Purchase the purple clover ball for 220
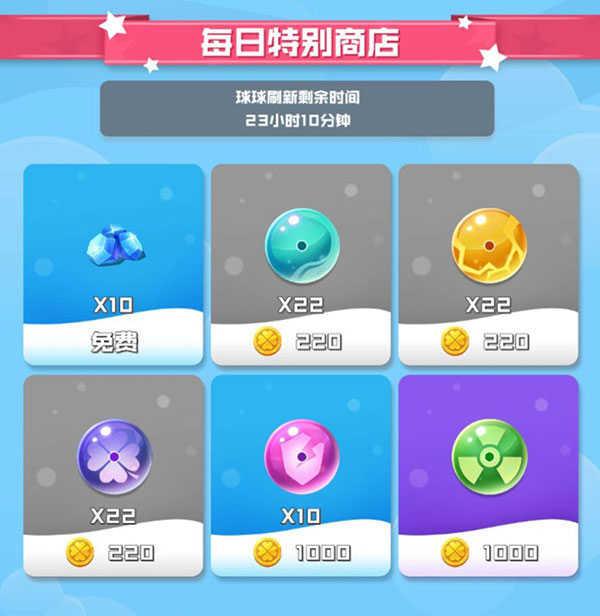 coord(113,552)
